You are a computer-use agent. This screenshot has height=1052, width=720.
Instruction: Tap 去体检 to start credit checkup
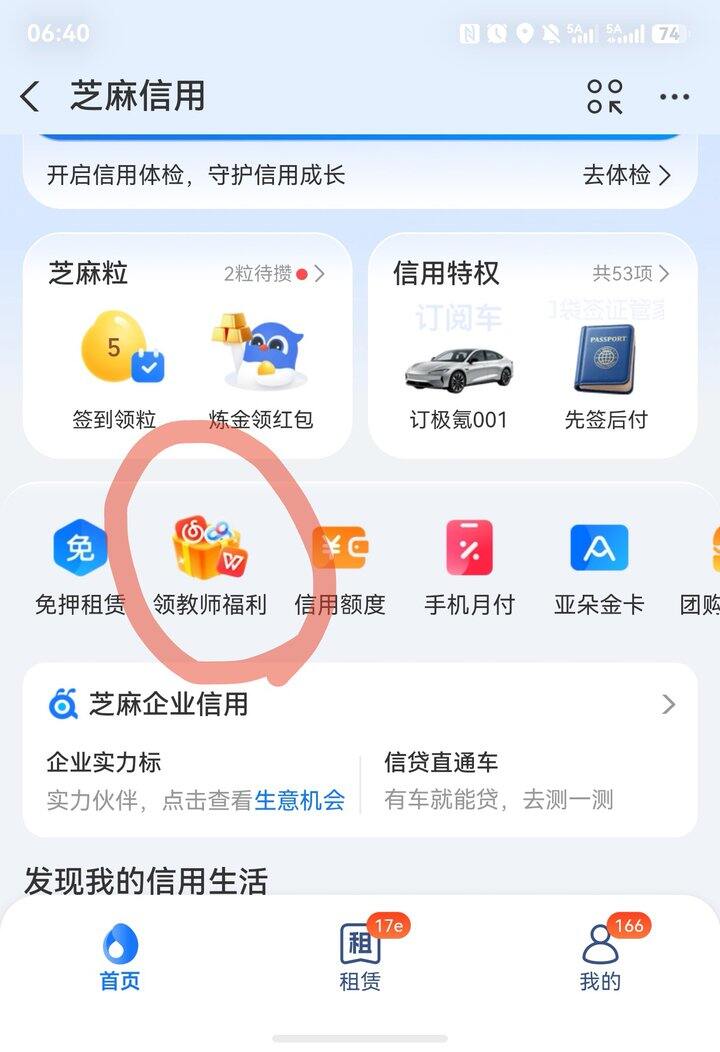626,175
